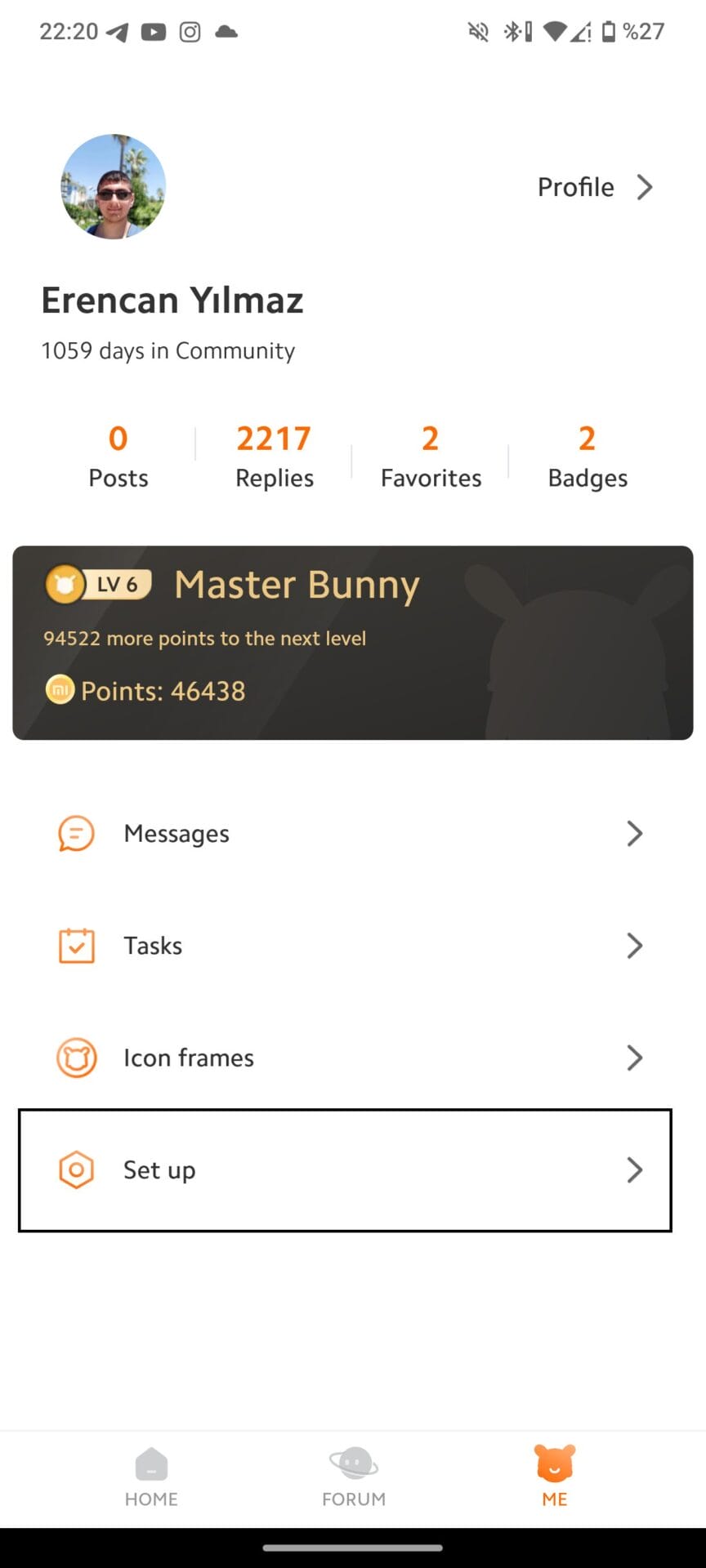The height and width of the screenshot is (1568, 706).
Task: Switch to the Forum tab
Action: 353,1477
